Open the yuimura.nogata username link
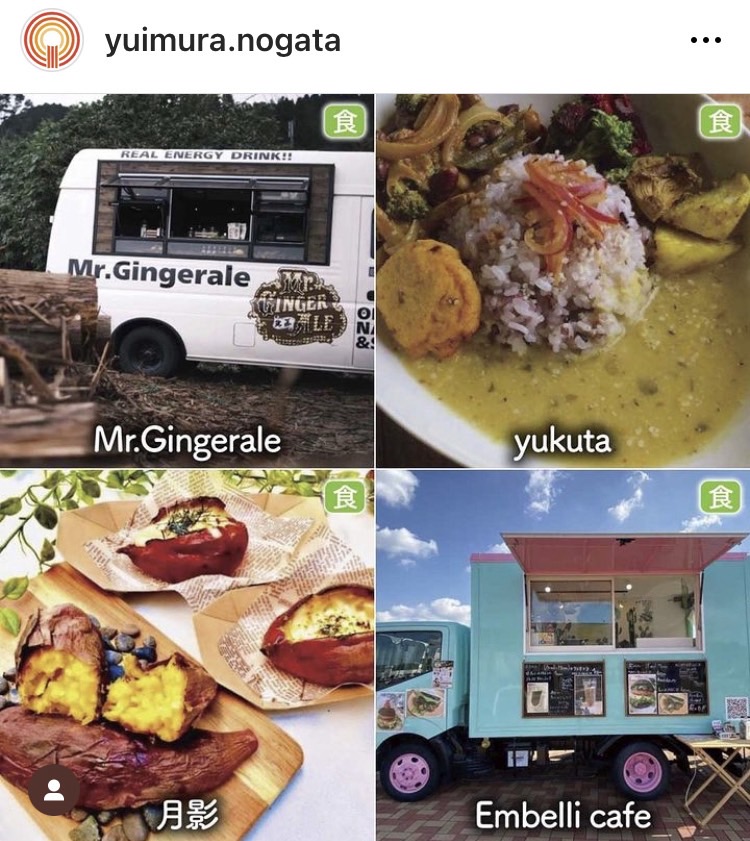Image resolution: width=750 pixels, height=841 pixels. [222, 41]
